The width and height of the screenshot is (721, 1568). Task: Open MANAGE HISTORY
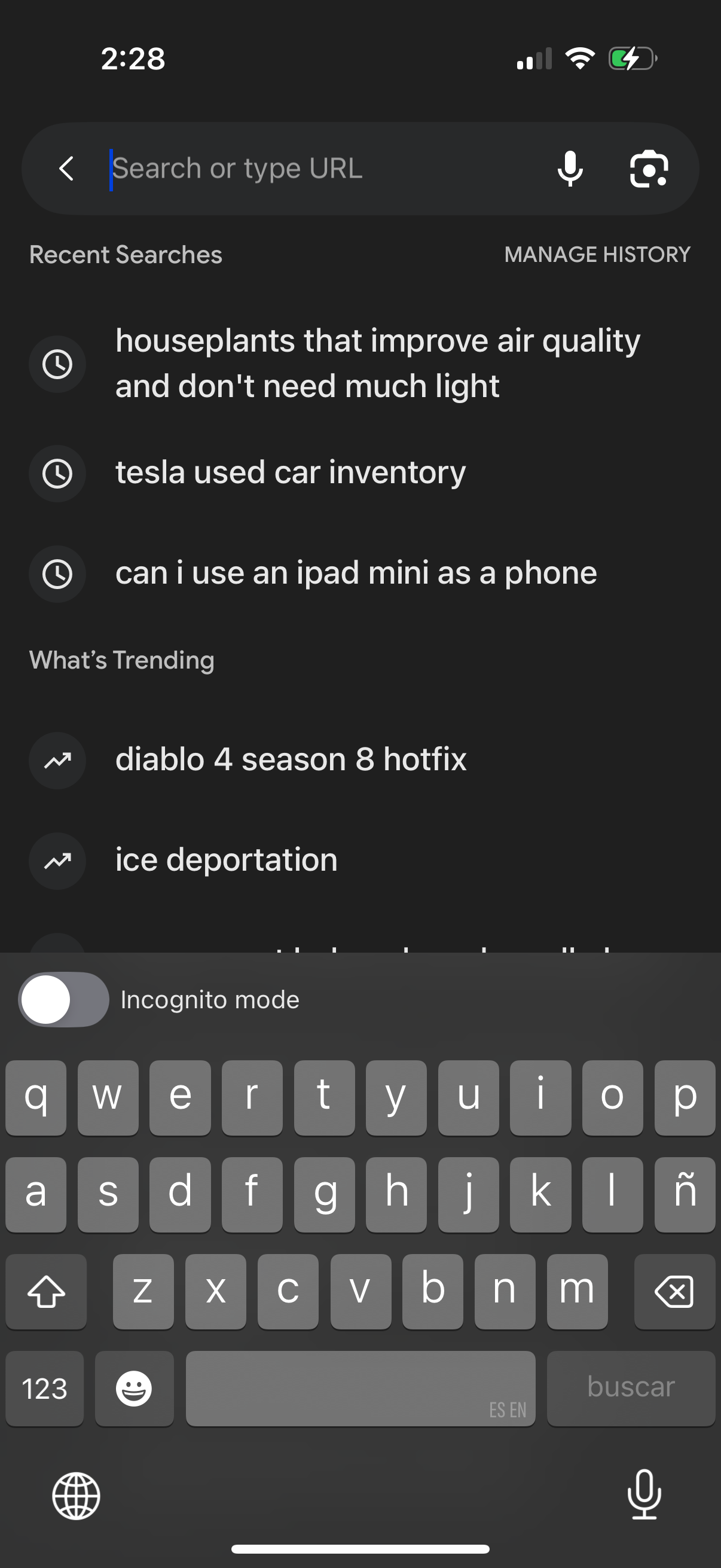tap(597, 254)
